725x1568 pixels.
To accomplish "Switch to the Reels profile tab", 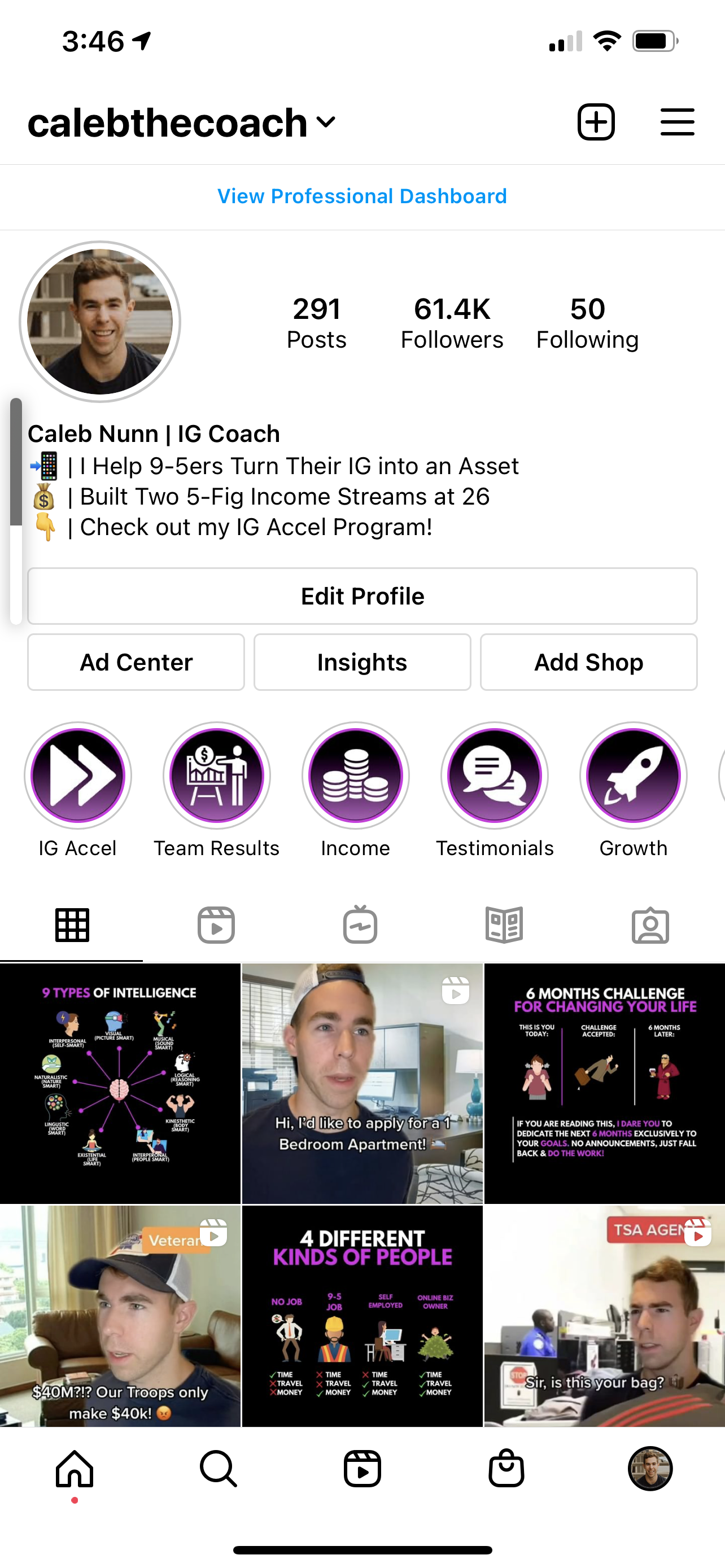I will coord(216,925).
